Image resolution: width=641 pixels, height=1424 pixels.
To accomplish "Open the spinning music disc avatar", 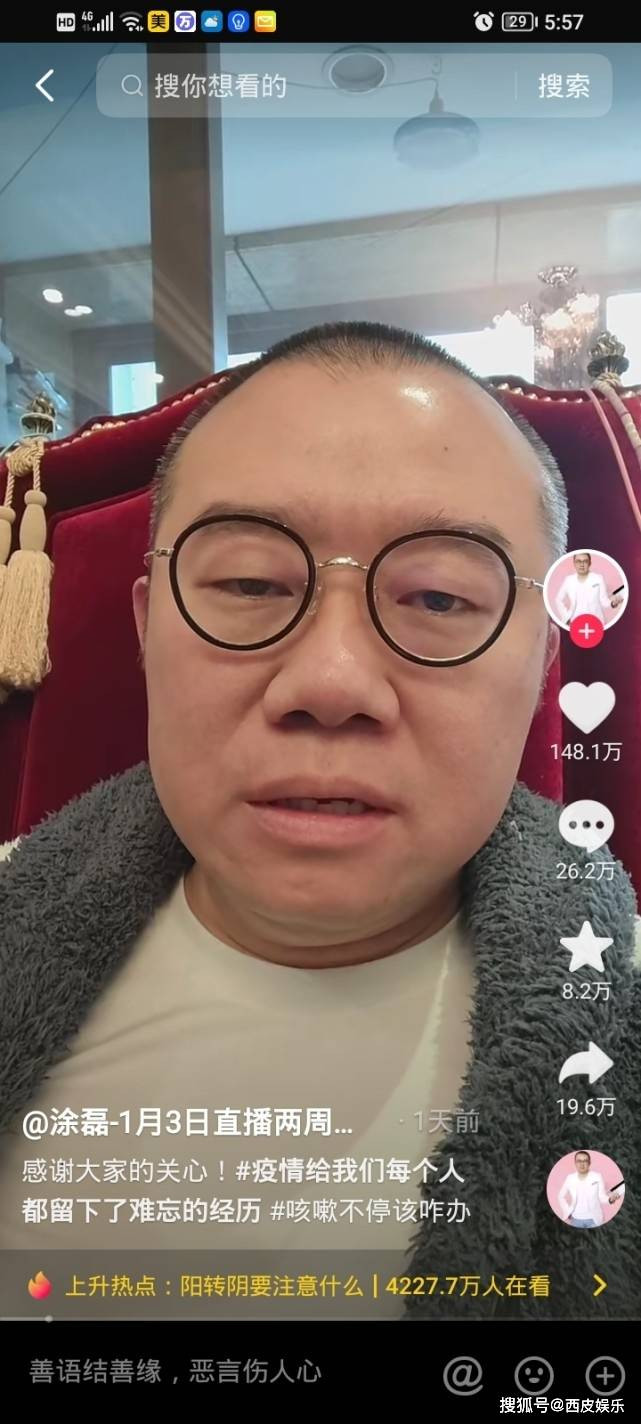I will (585, 1188).
